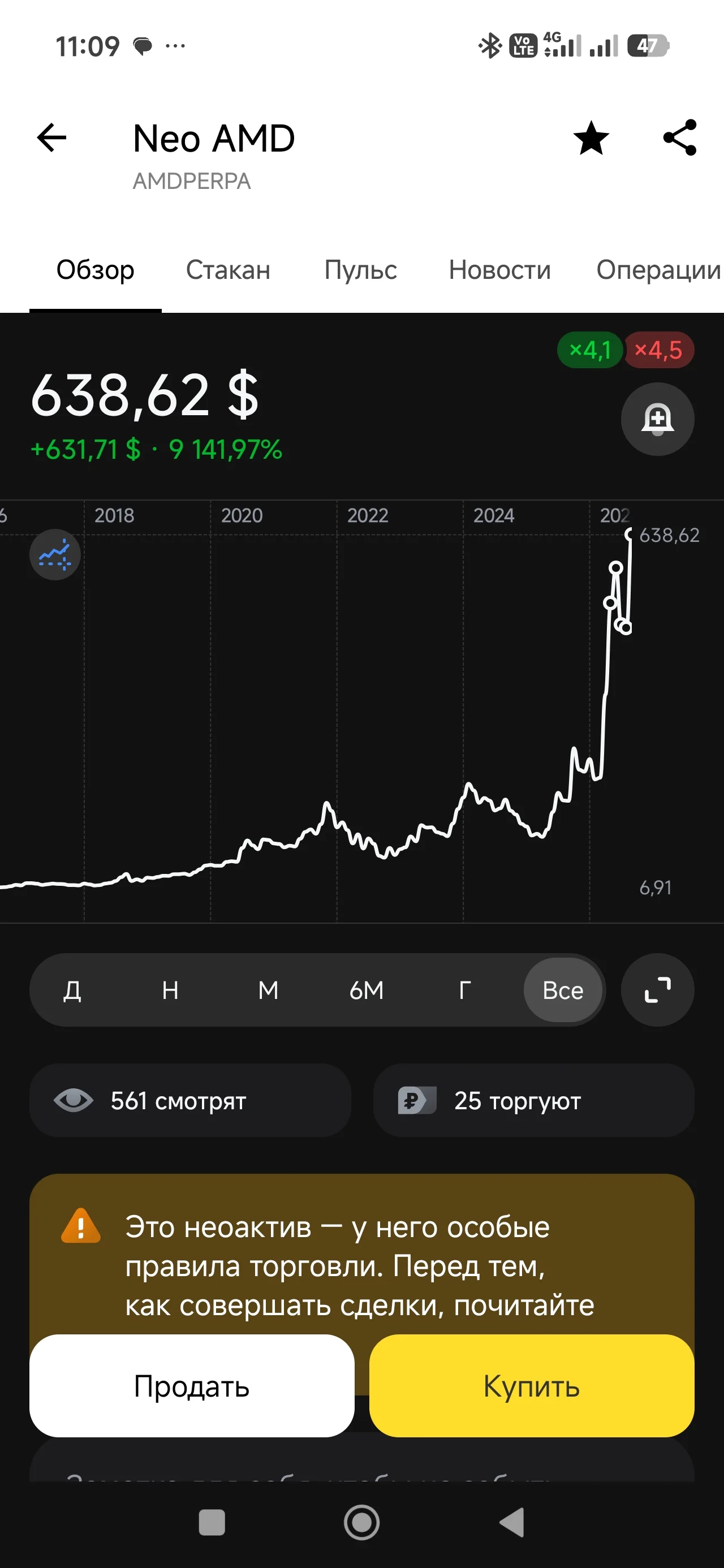Image resolution: width=724 pixels, height=1568 pixels.
Task: Toggle the favorite star for Neo AMD
Action: click(x=591, y=137)
